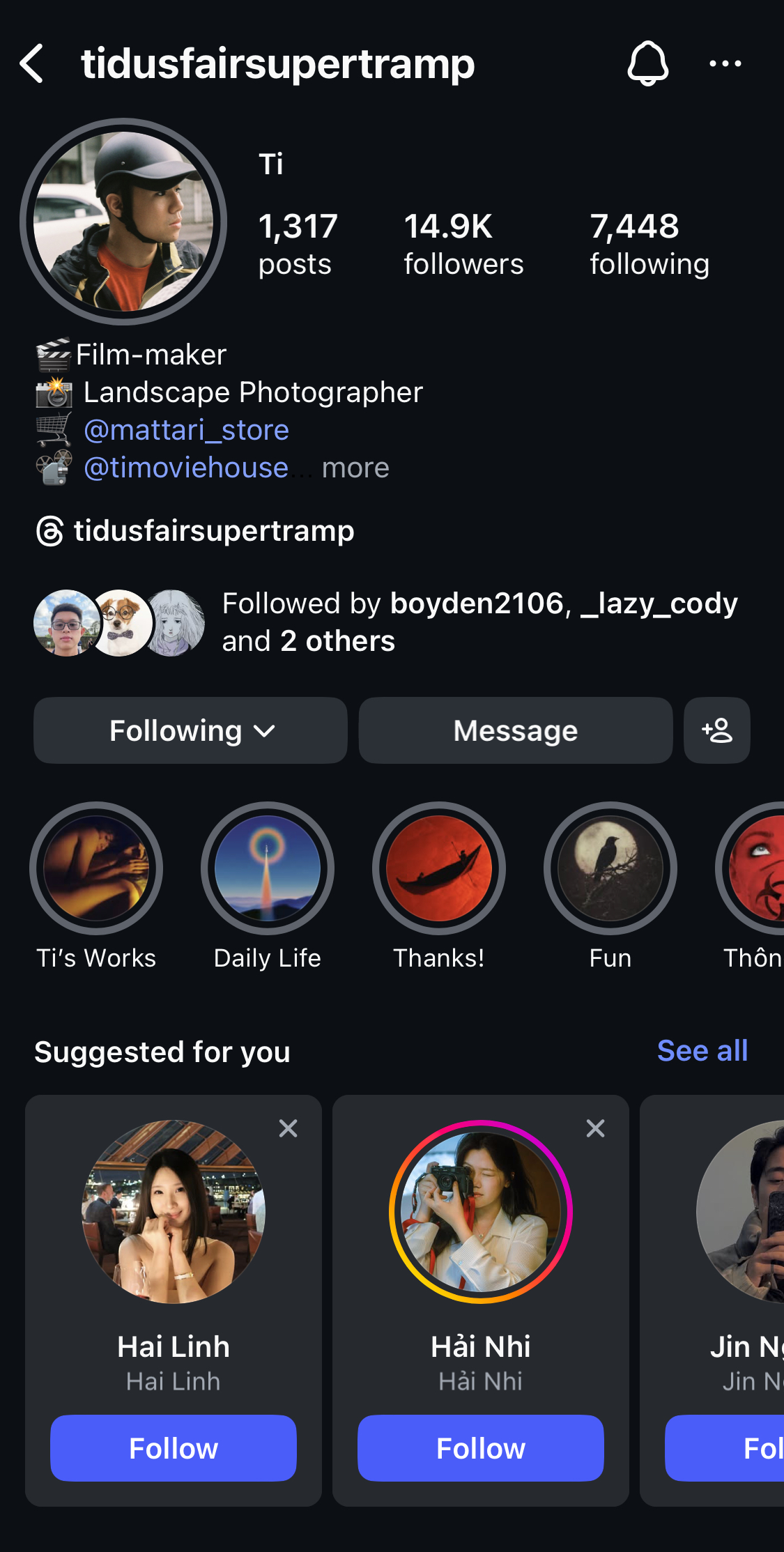Open the notifications bell for this profile

[x=647, y=63]
